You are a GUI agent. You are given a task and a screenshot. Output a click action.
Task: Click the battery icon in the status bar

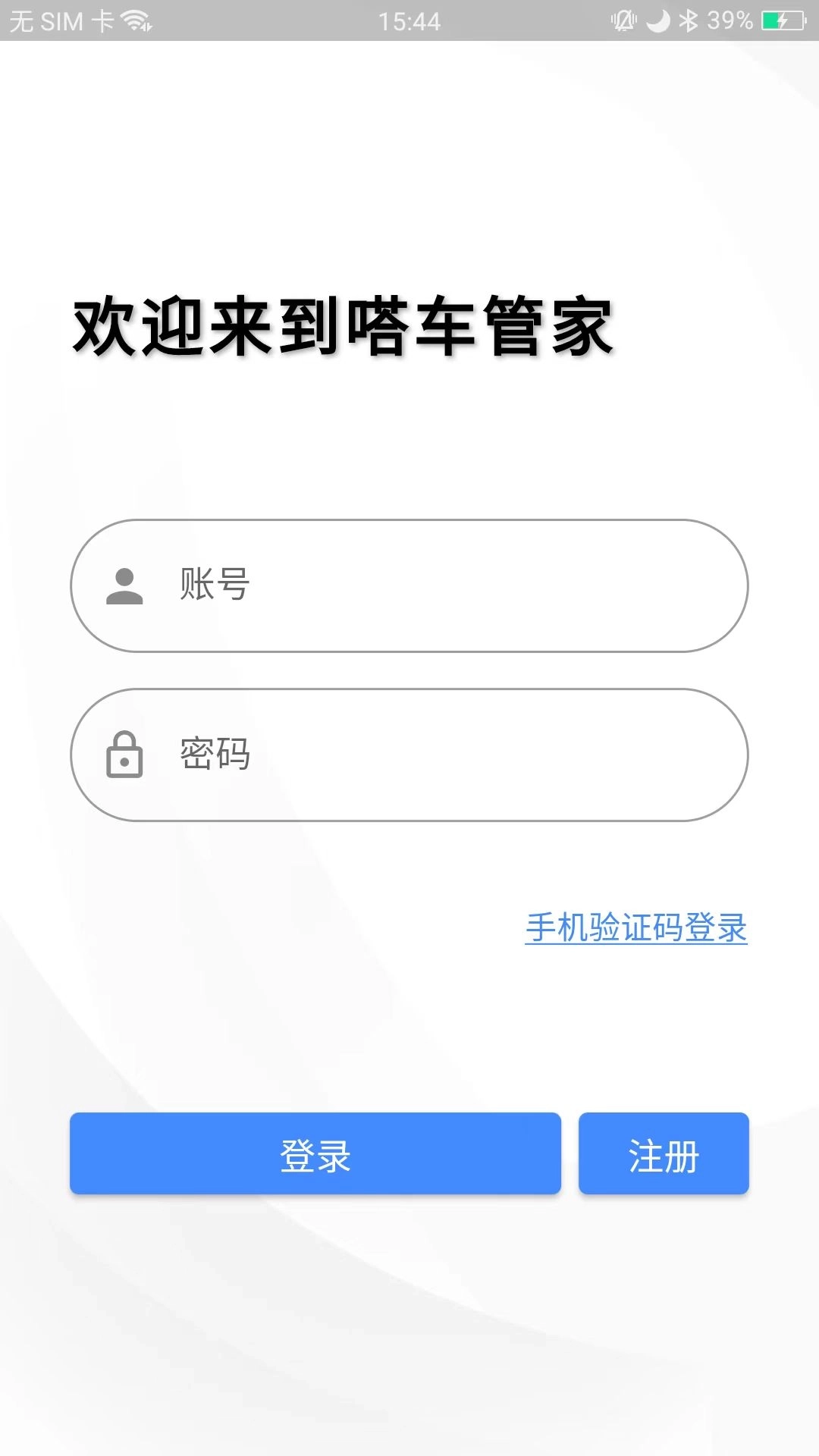tap(783, 20)
